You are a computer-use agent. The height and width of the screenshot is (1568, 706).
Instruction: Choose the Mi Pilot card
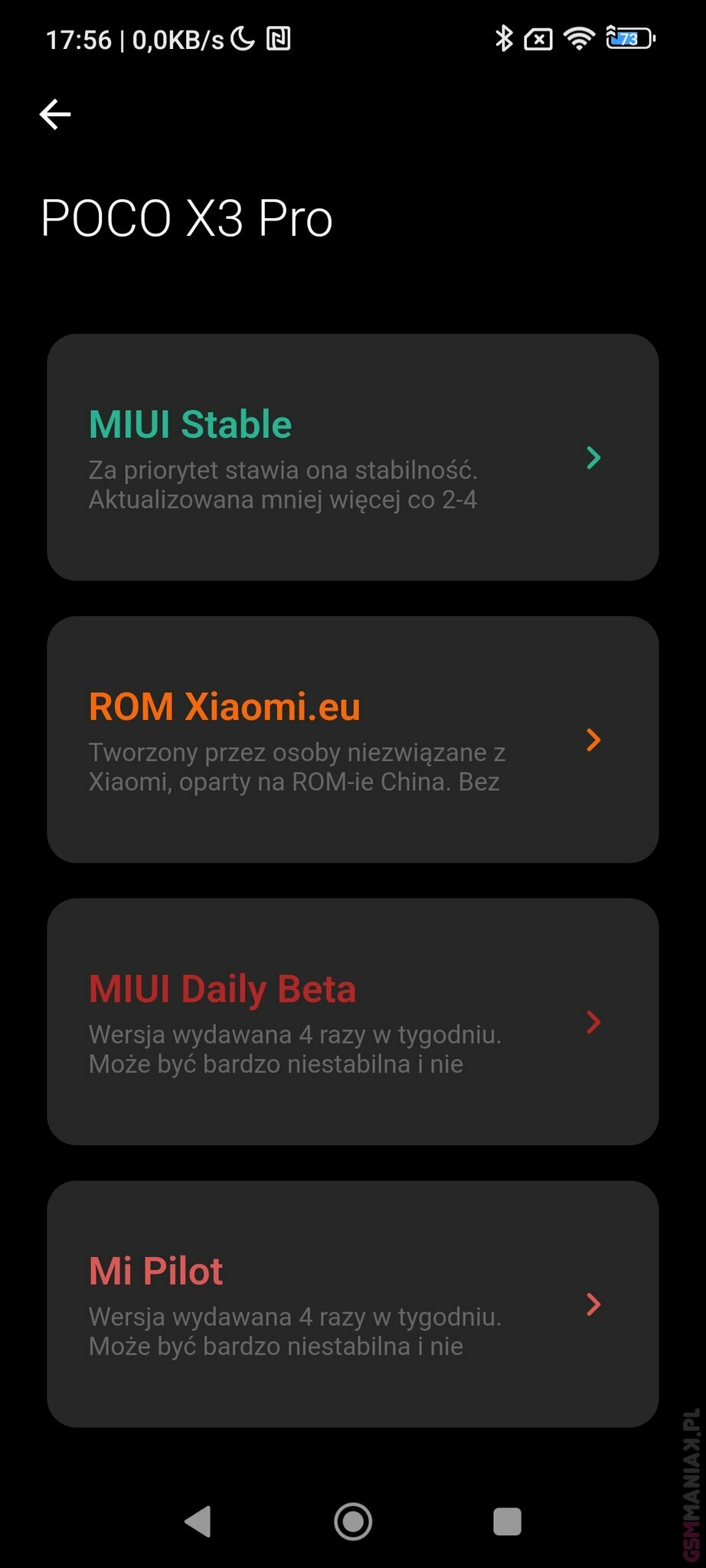pyautogui.click(x=352, y=1304)
